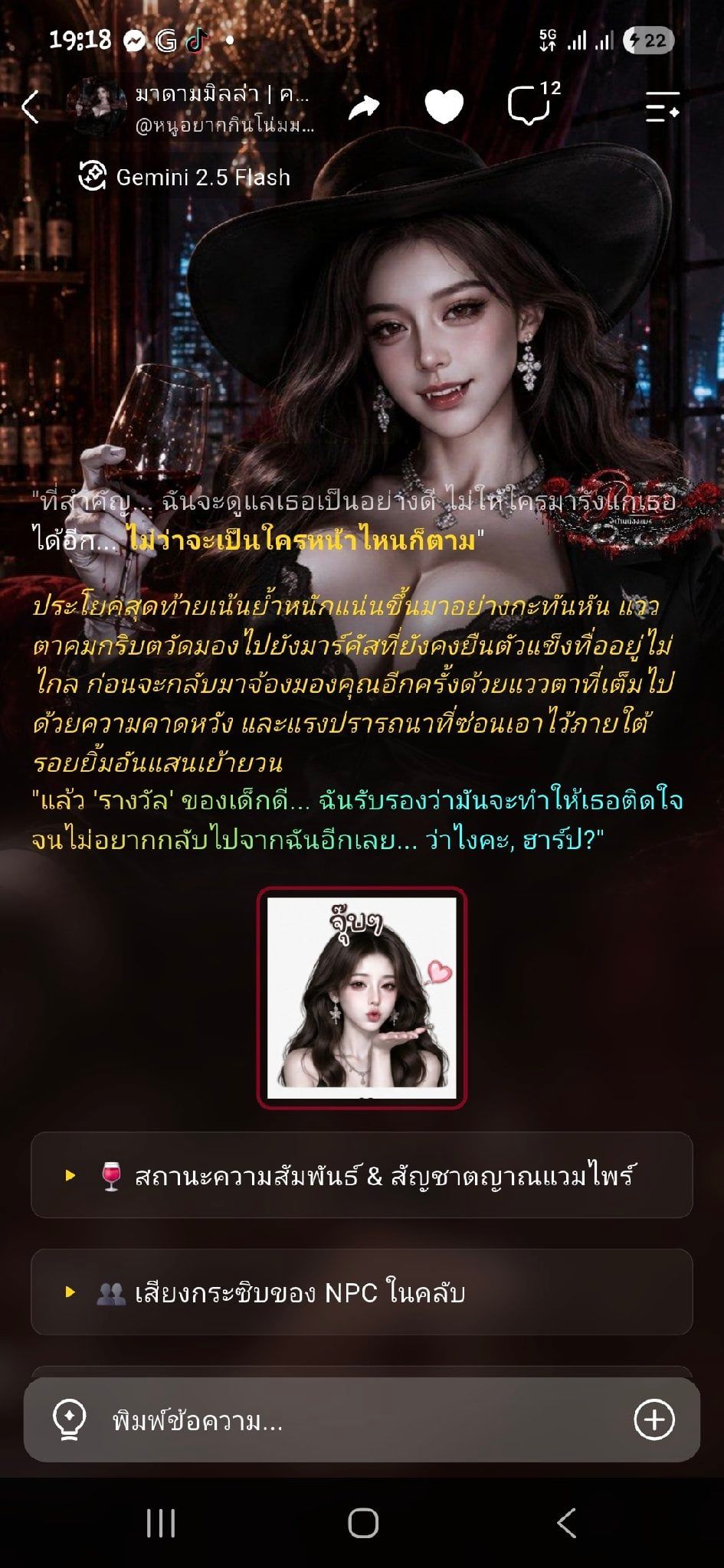This screenshot has width=724, height=1568.
Task: Open the plus attachment button
Action: tap(654, 1420)
